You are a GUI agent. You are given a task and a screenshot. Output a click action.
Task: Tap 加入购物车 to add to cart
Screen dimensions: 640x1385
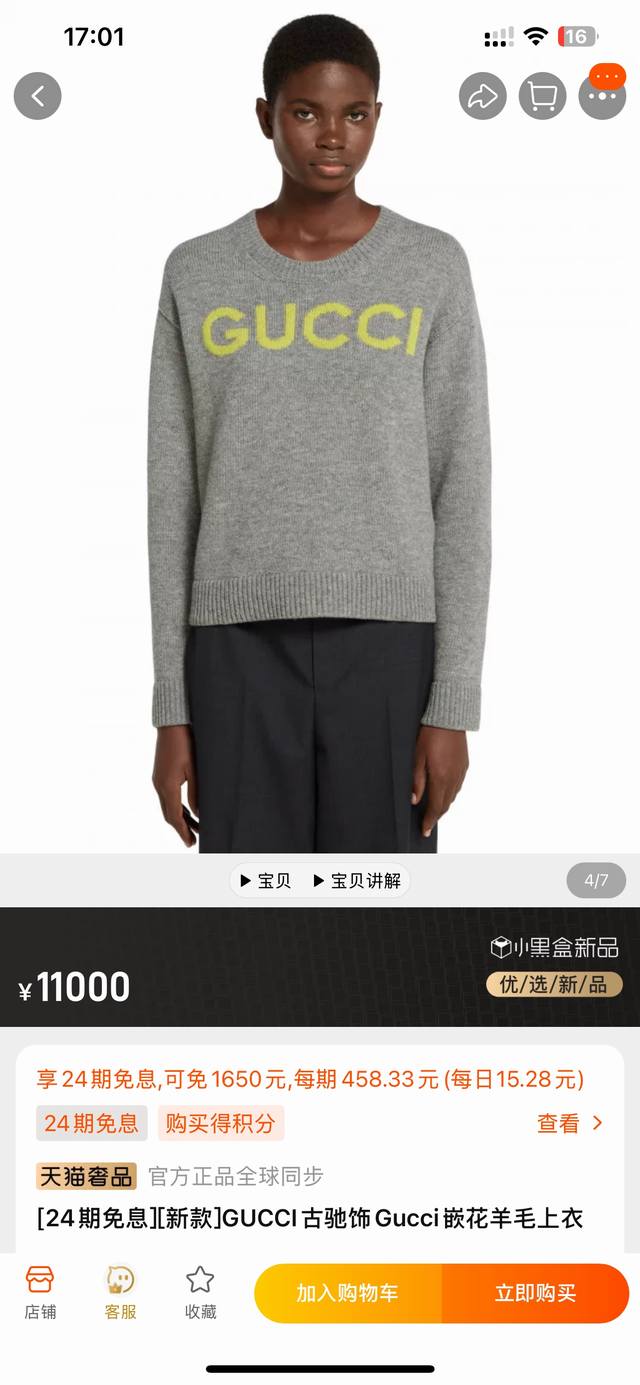347,1293
